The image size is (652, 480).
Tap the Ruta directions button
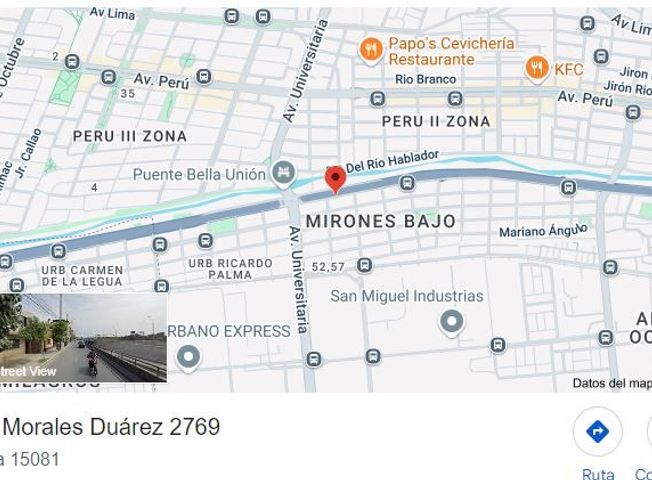[x=598, y=432]
